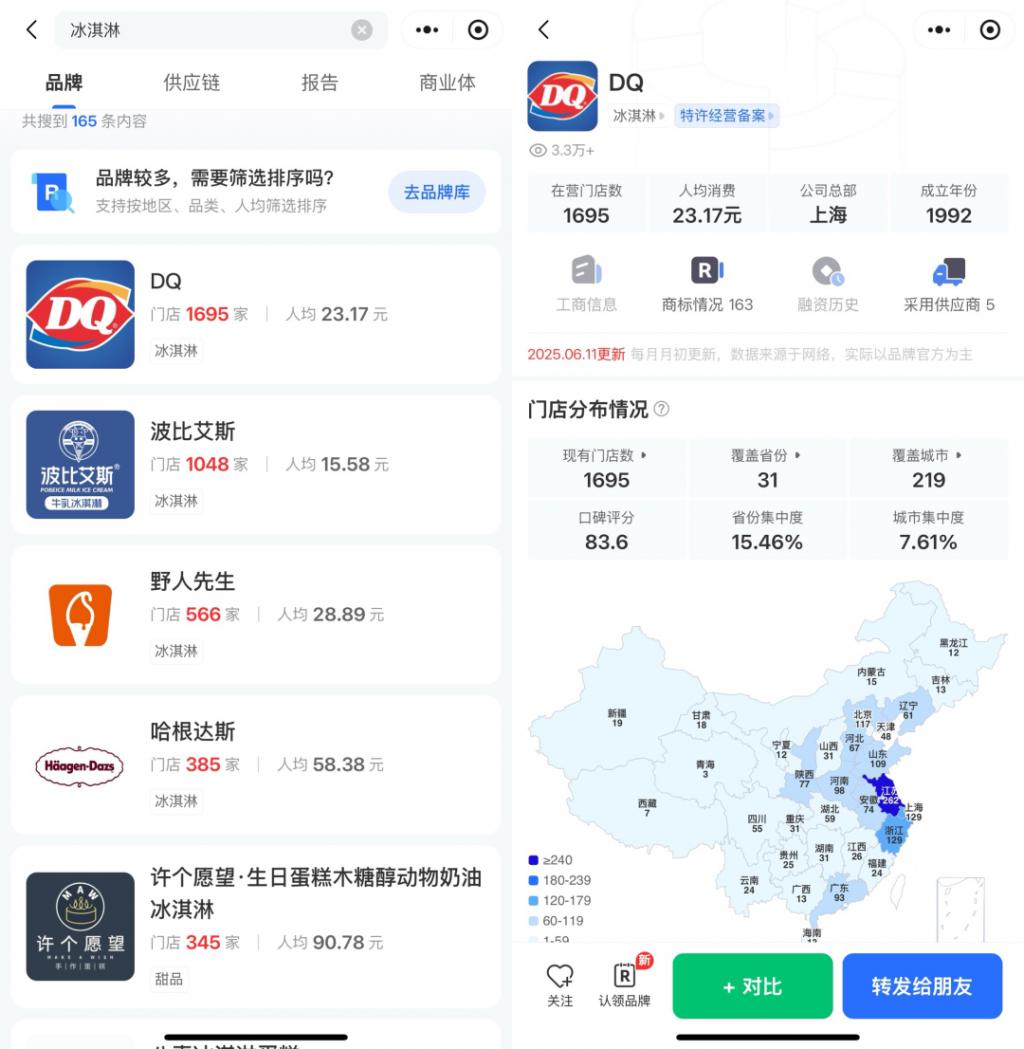
Task: Switch to the 商业体 tab
Action: click(x=447, y=83)
